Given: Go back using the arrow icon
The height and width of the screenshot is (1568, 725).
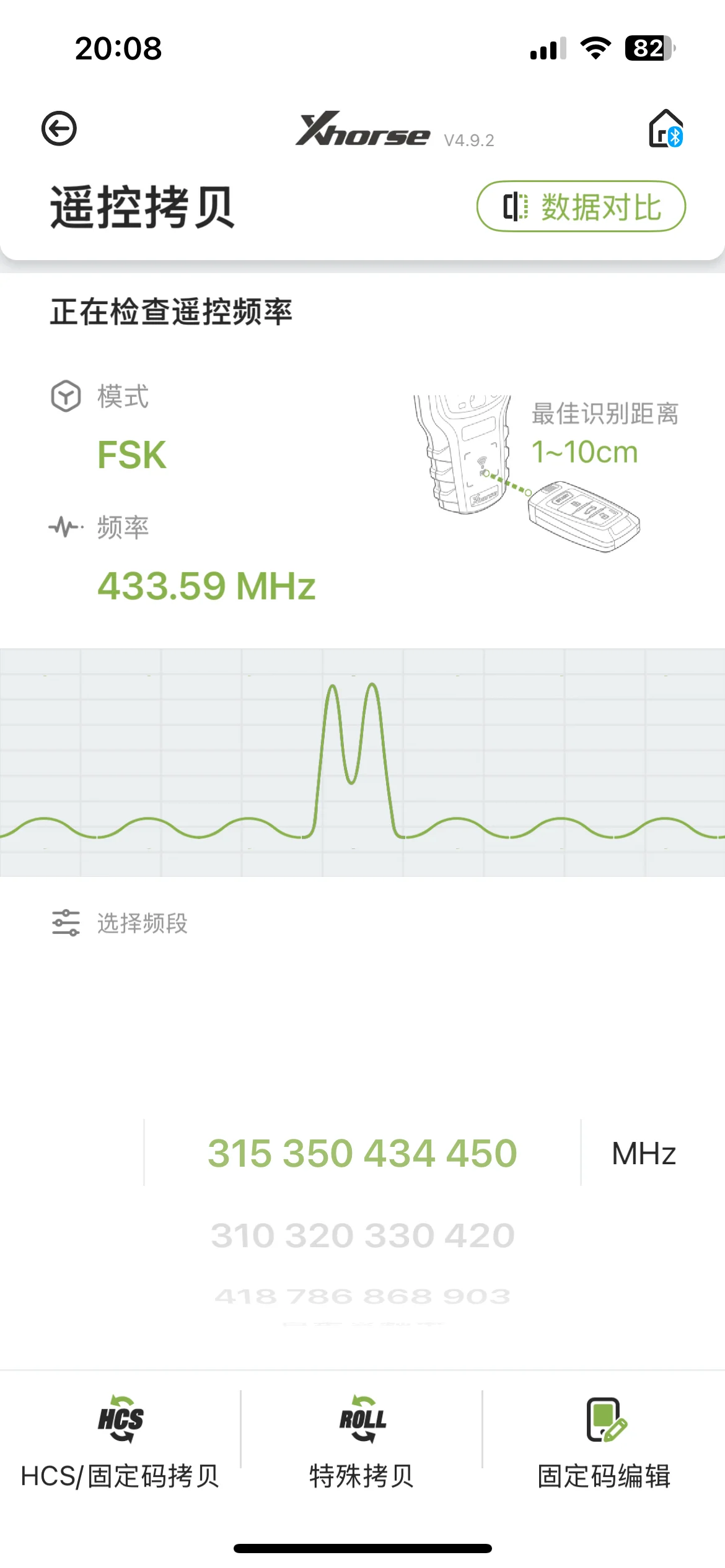Looking at the screenshot, I should [59, 129].
